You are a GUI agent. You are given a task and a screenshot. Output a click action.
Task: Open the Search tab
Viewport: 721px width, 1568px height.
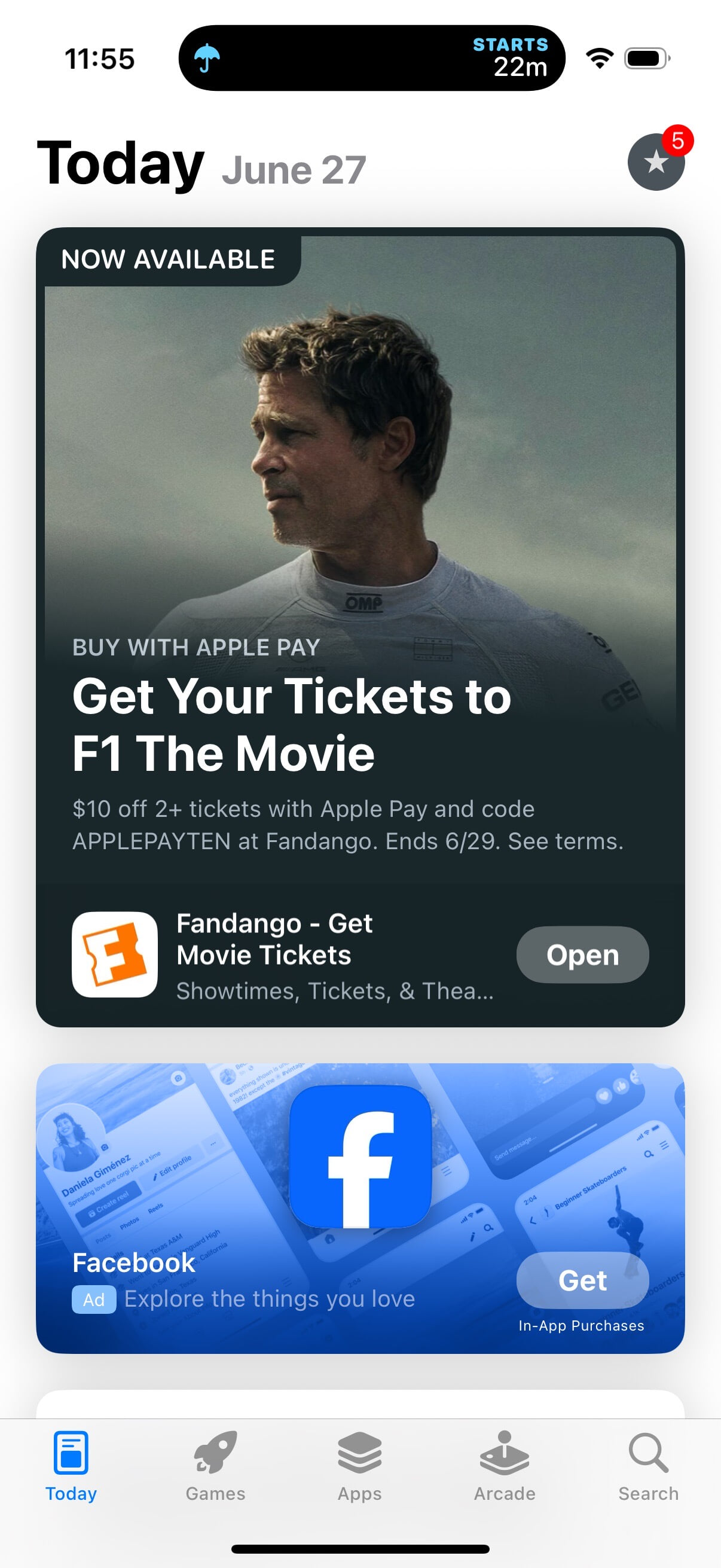click(649, 1467)
